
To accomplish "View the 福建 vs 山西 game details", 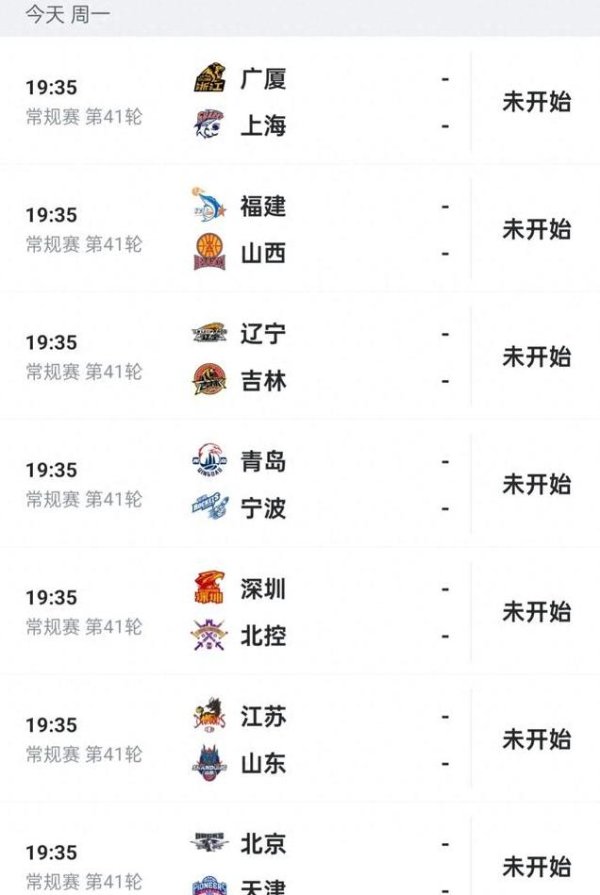I will tap(300, 229).
